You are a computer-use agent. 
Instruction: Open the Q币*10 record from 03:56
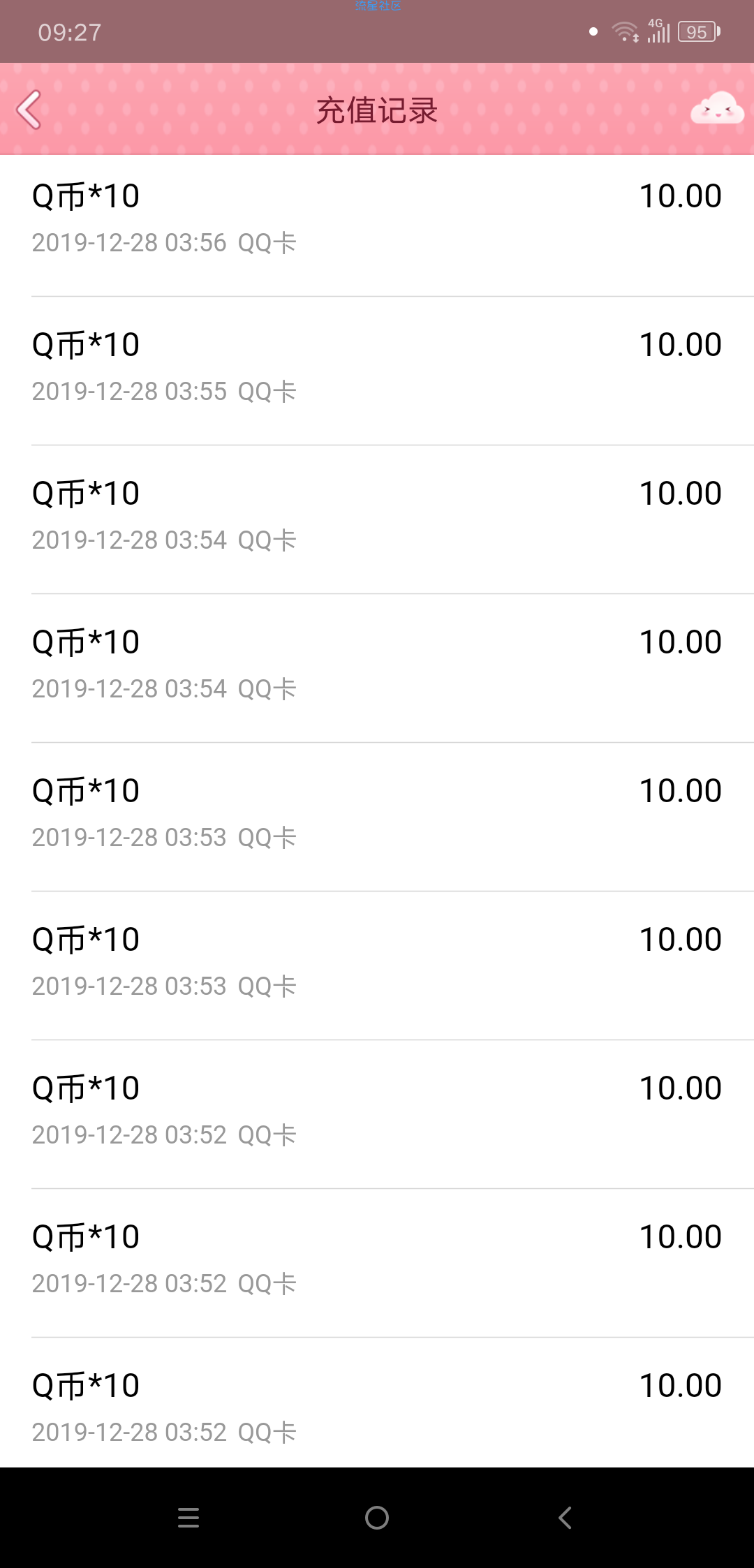[377, 222]
